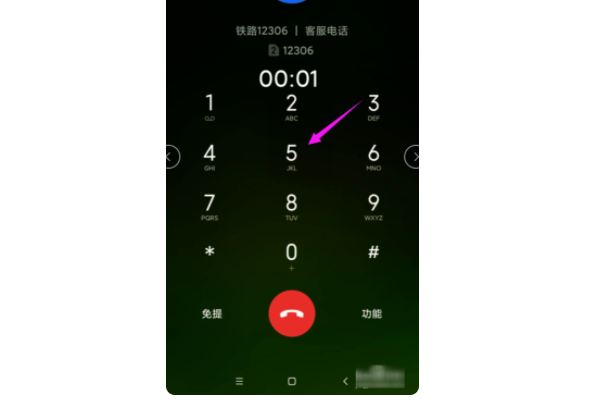Screen dimensions: 600x400
Task: Tap keypad number 2
Action: pos(291,106)
